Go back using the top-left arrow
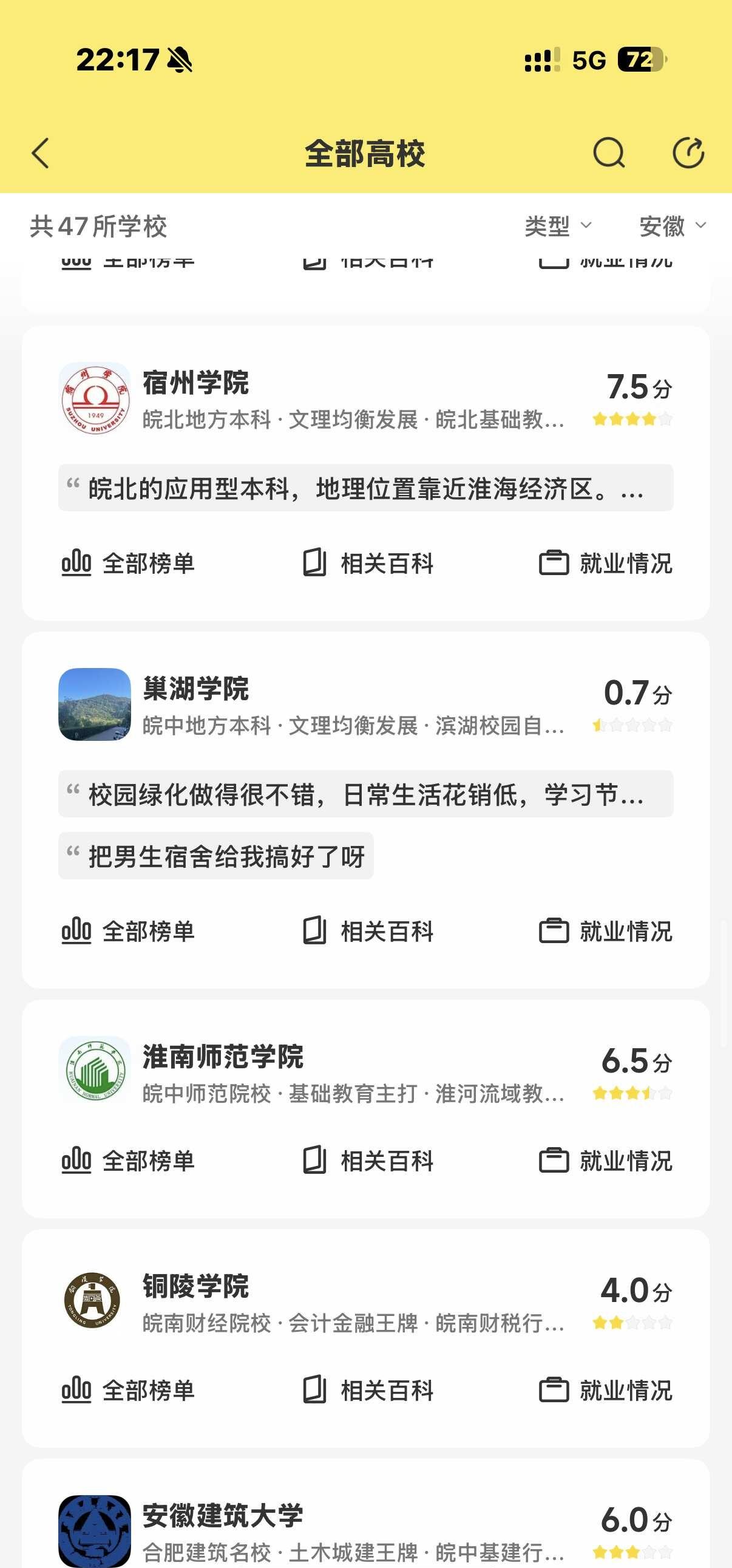Image resolution: width=732 pixels, height=1568 pixels. coord(40,153)
